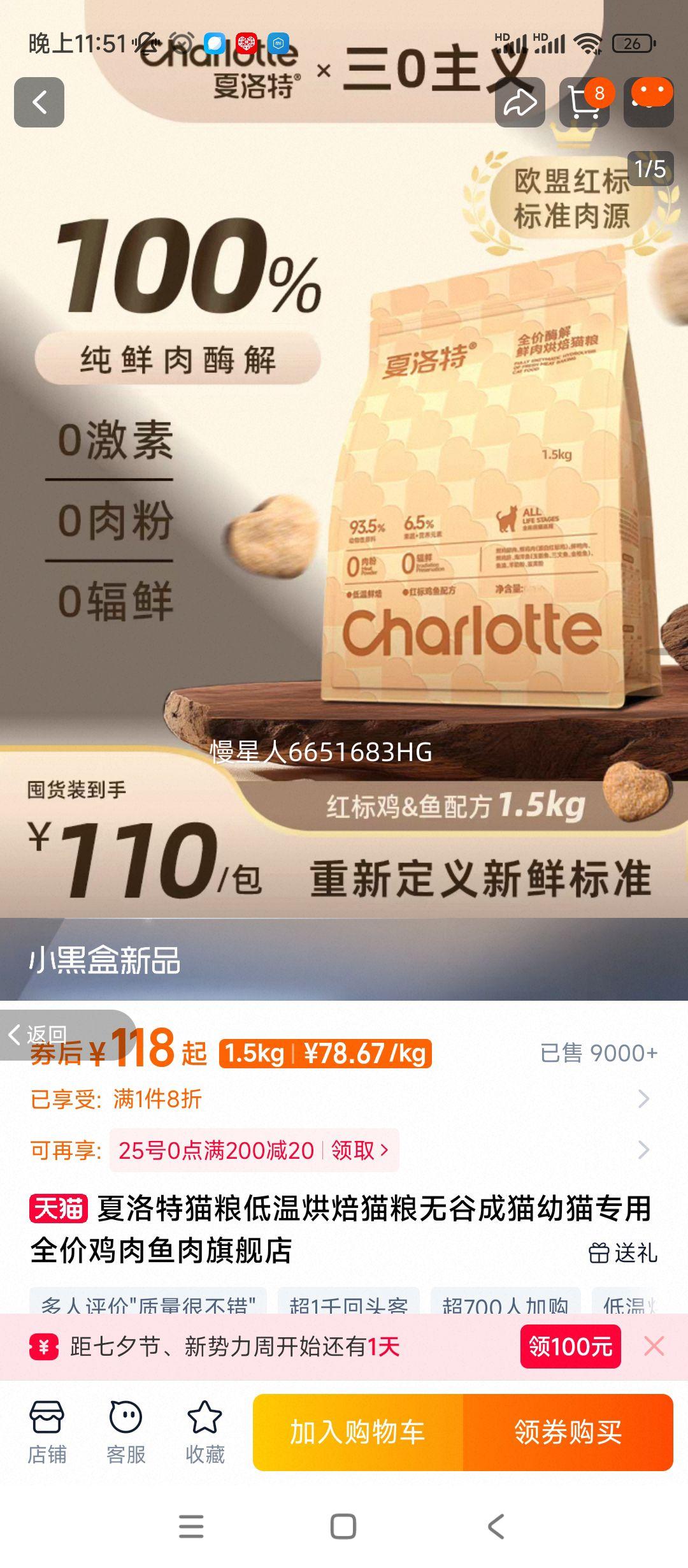Contact 客服 customer service
The height and width of the screenshot is (1568, 688).
(x=125, y=1431)
